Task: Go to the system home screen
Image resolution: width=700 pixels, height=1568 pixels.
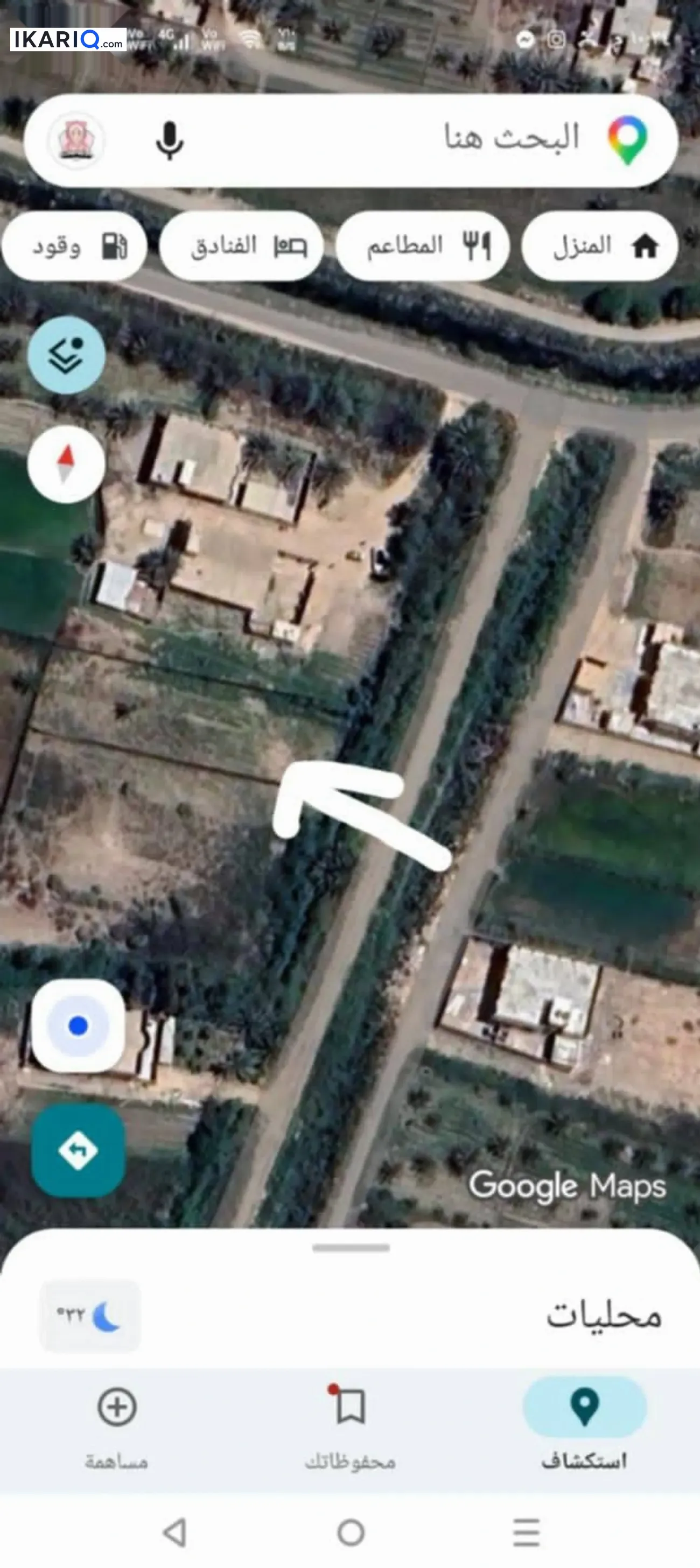Action: (351, 1532)
